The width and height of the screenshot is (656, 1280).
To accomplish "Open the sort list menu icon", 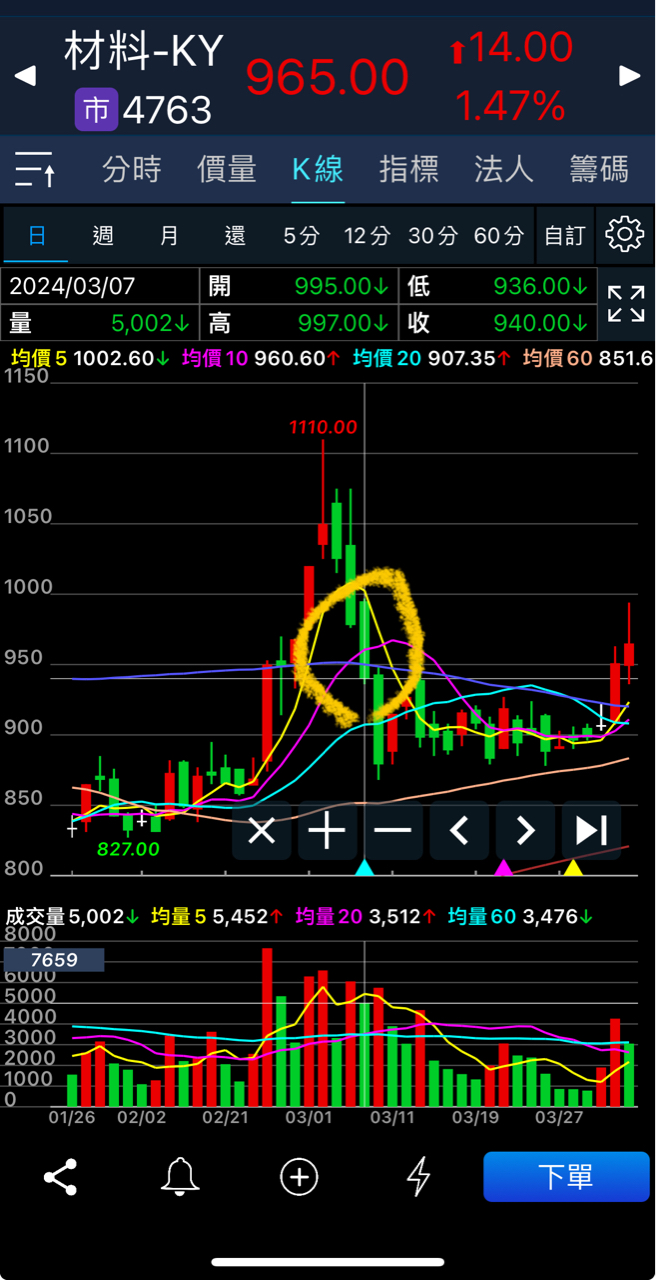I will [35, 170].
